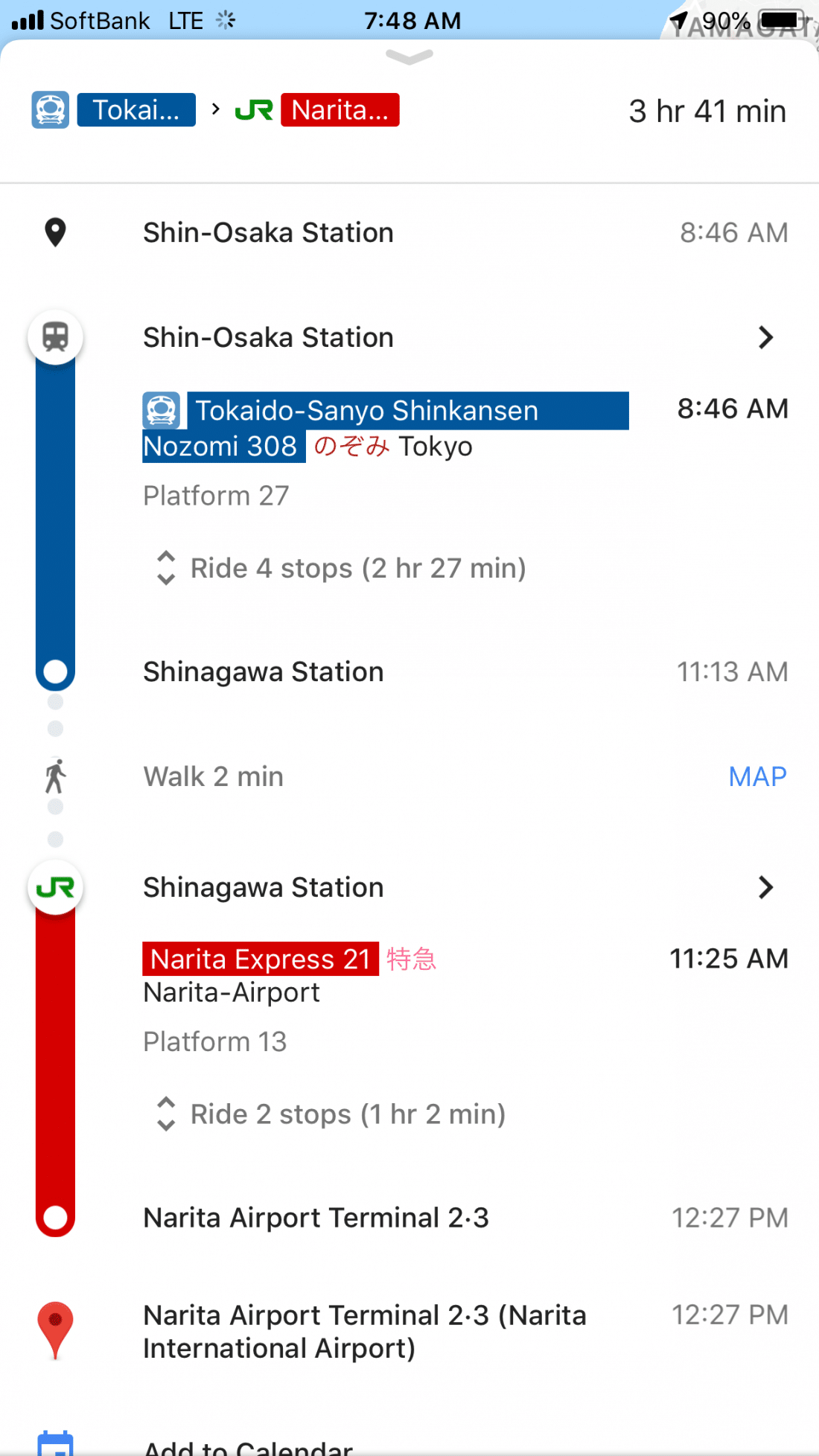Collapse the directions sheet with the down handle
This screenshot has height=1456, width=819.
click(x=409, y=57)
